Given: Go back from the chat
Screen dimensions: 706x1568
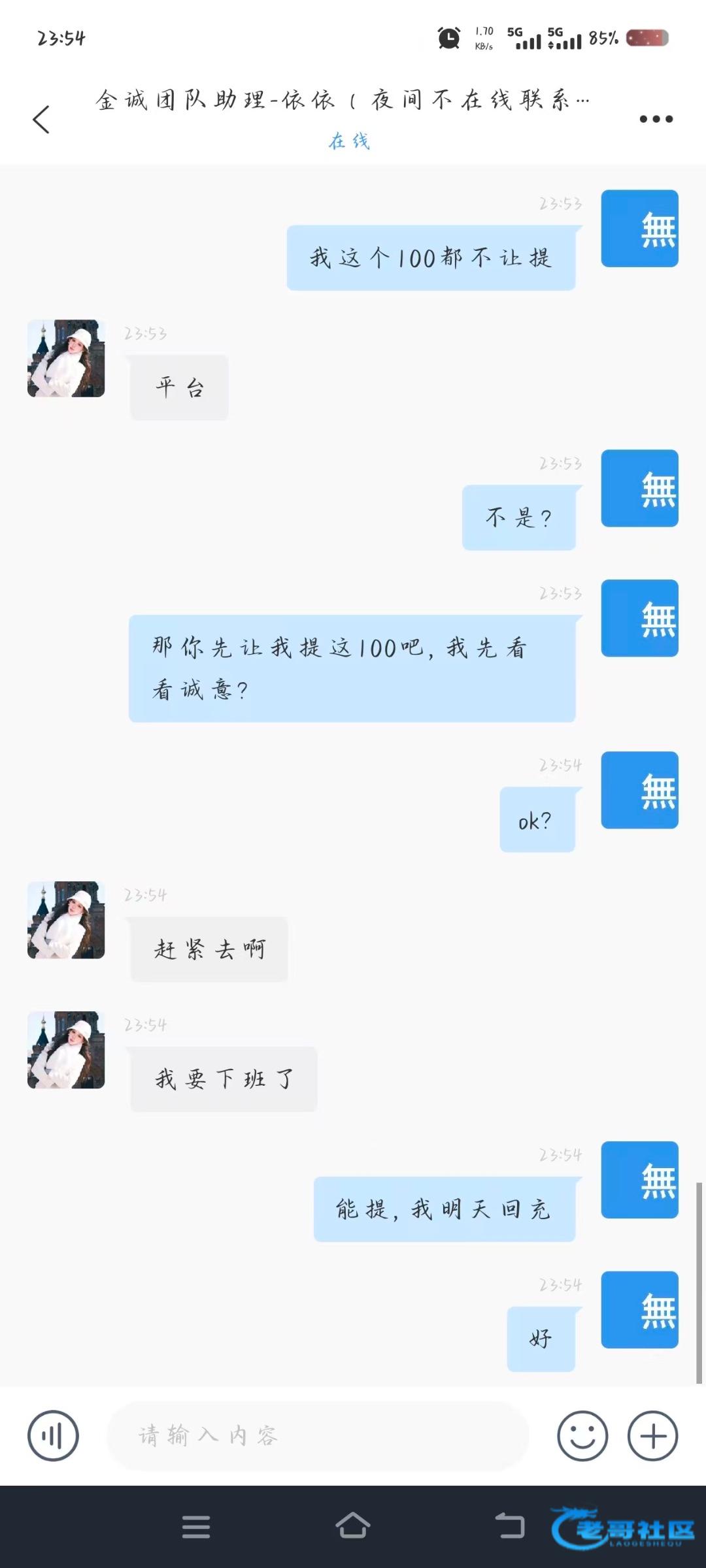Looking at the screenshot, I should click(x=41, y=120).
